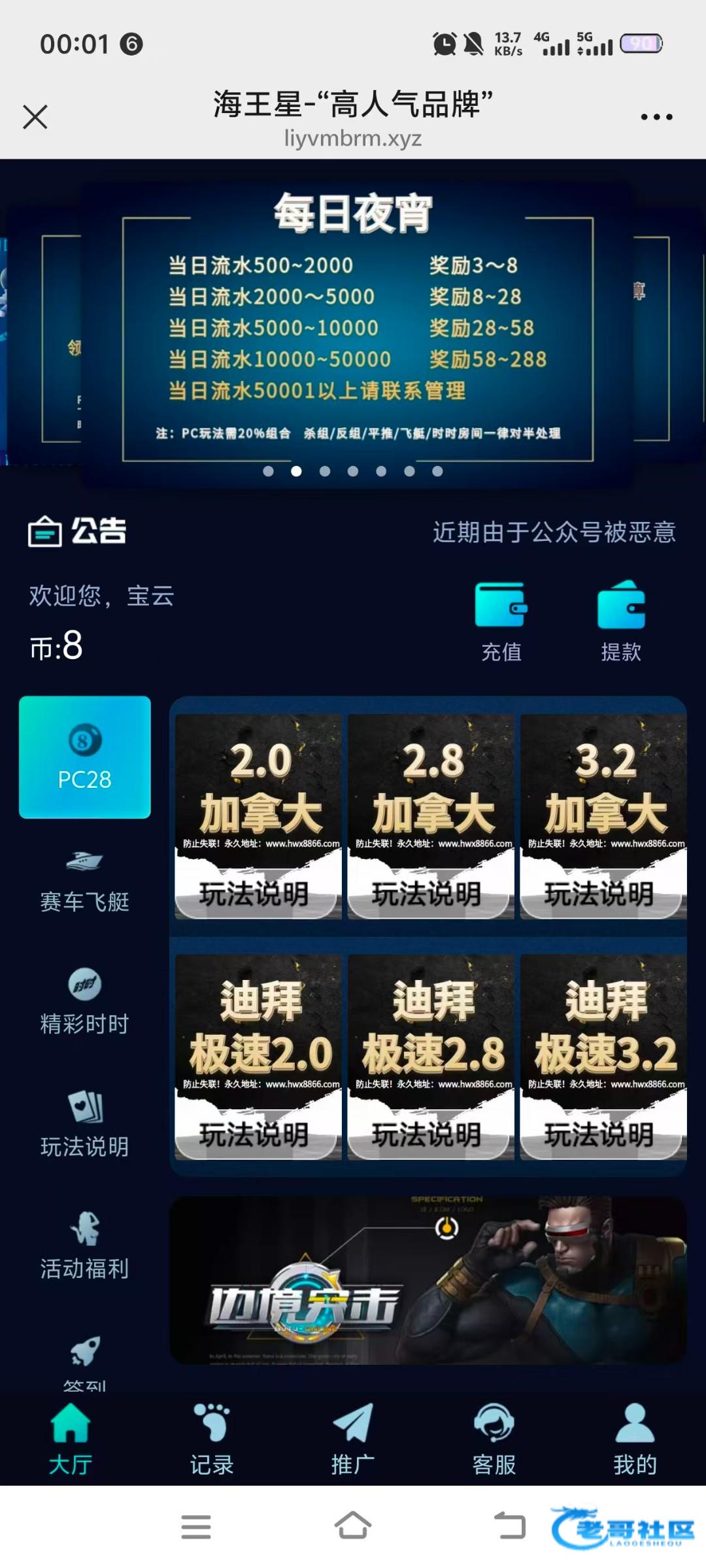Open the 提款 withdrawal option
The width and height of the screenshot is (706, 1568).
point(621,621)
